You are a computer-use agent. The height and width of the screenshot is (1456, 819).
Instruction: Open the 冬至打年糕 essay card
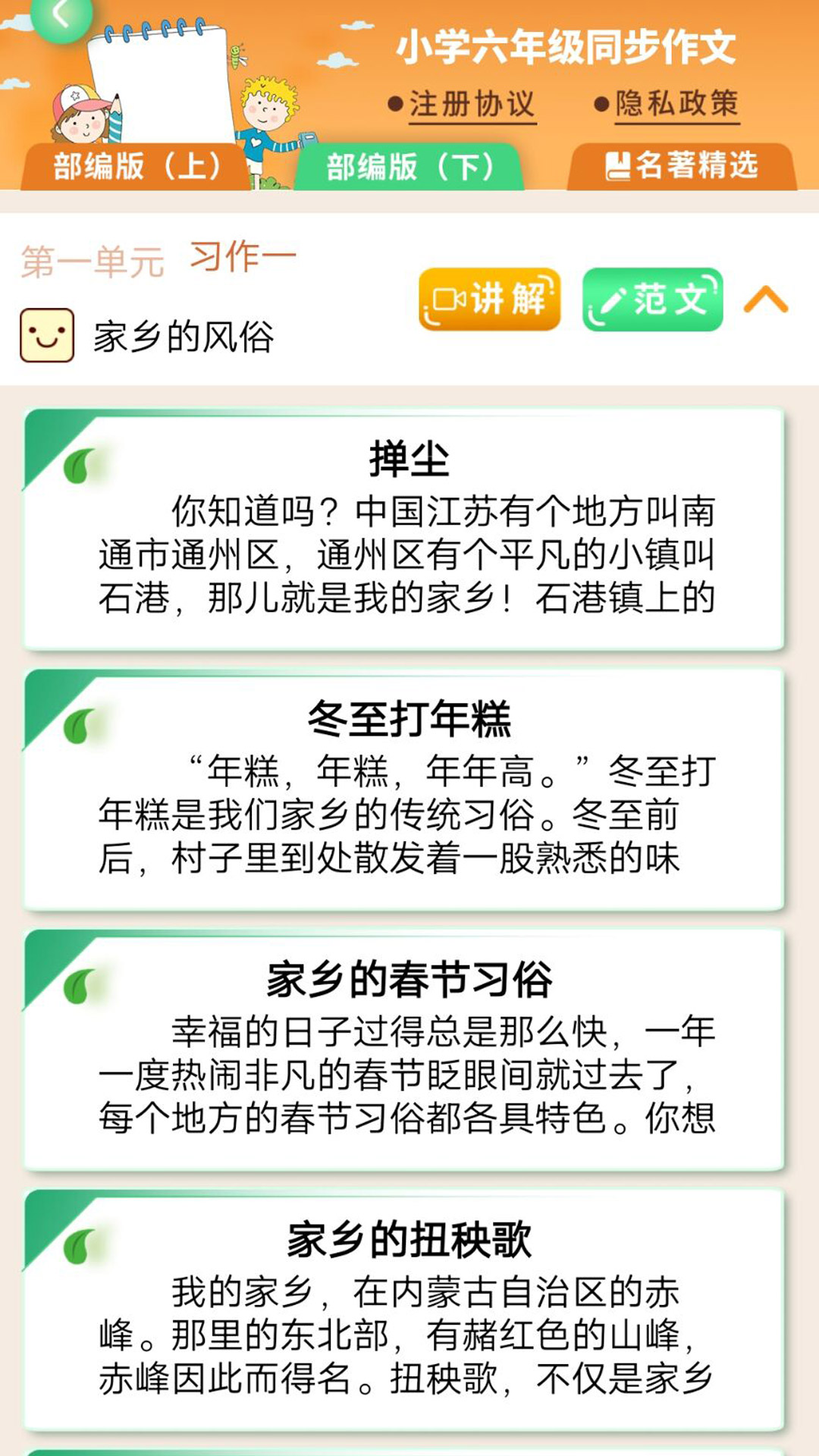(x=404, y=789)
